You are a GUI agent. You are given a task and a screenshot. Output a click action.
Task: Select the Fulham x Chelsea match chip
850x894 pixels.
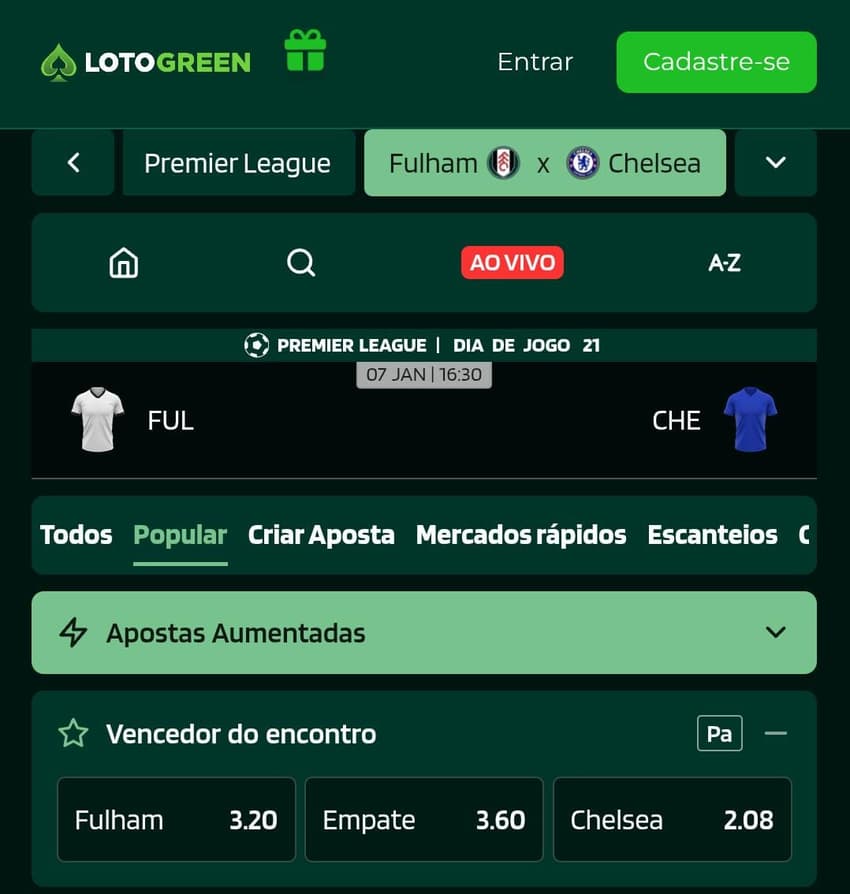pos(545,163)
